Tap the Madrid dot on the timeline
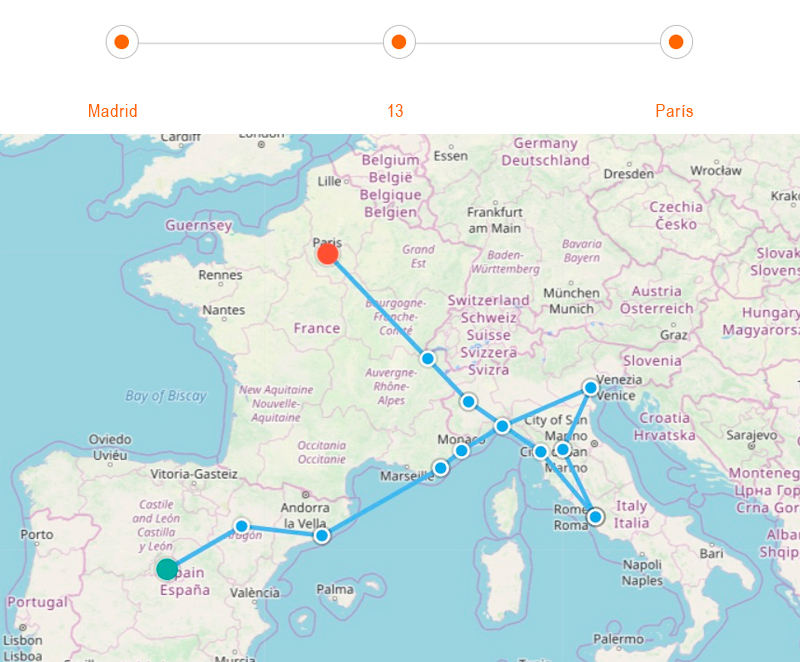Image resolution: width=800 pixels, height=662 pixels. point(122,42)
